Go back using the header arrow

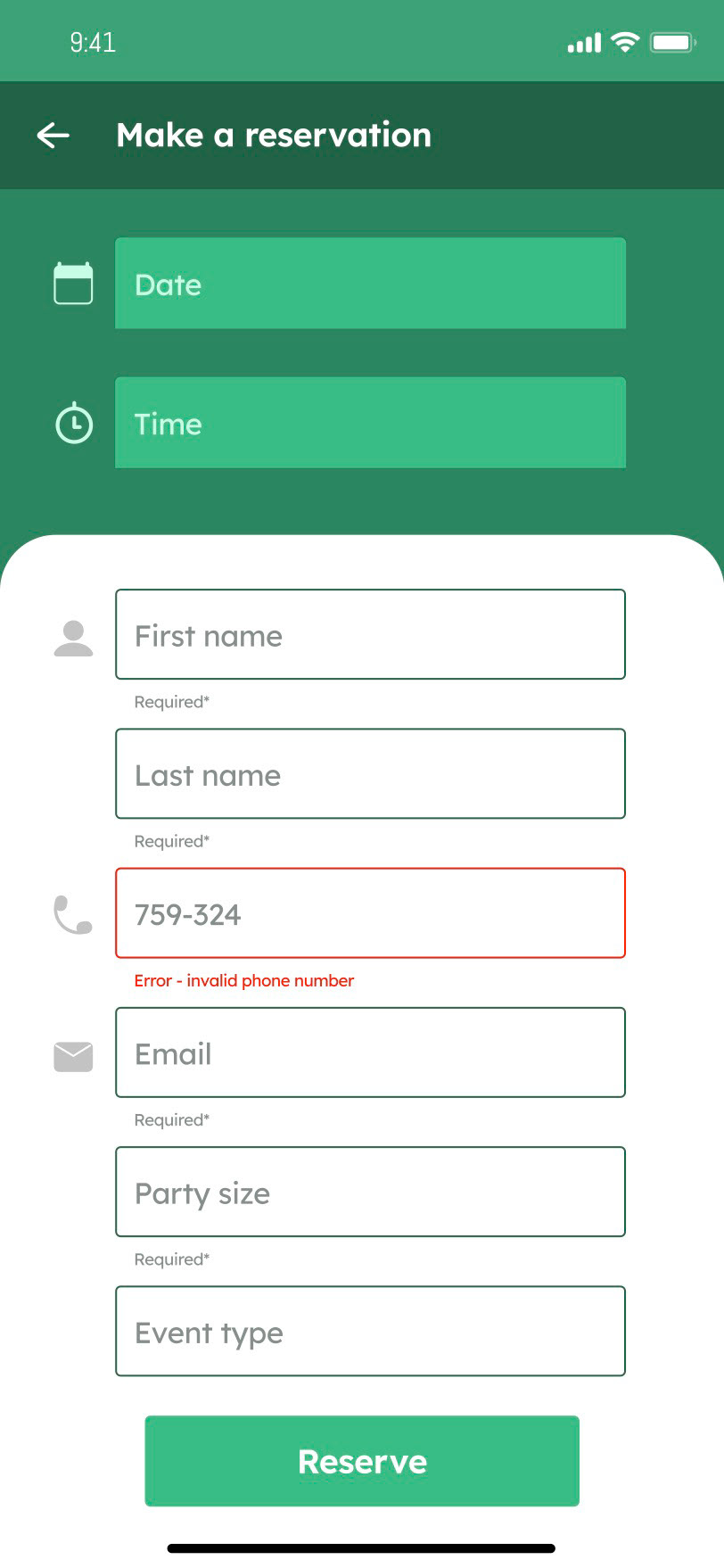click(x=53, y=136)
